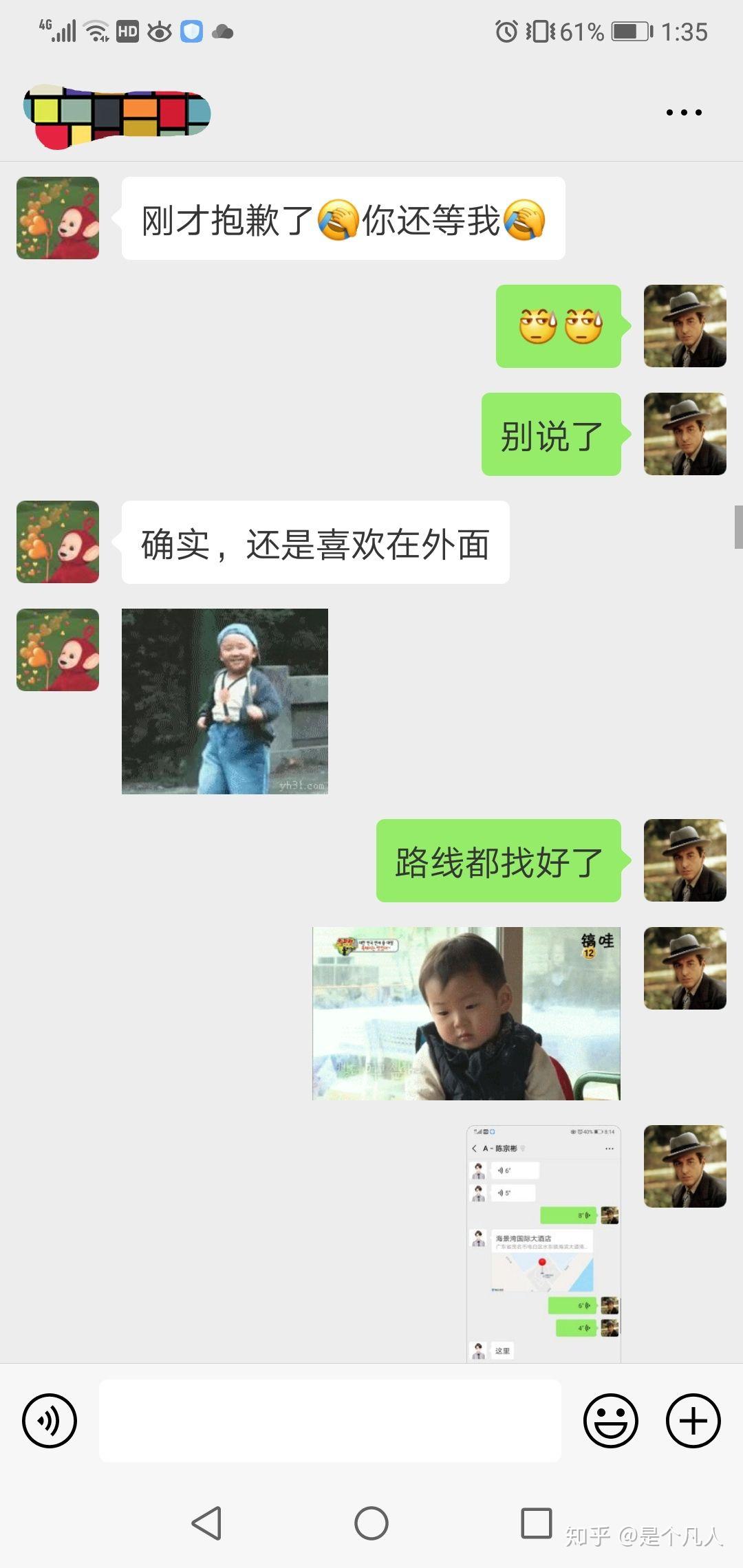The width and height of the screenshot is (743, 1568).
Task: Tap own avatar beside '路线都找好了' message
Action: pyautogui.click(x=685, y=860)
